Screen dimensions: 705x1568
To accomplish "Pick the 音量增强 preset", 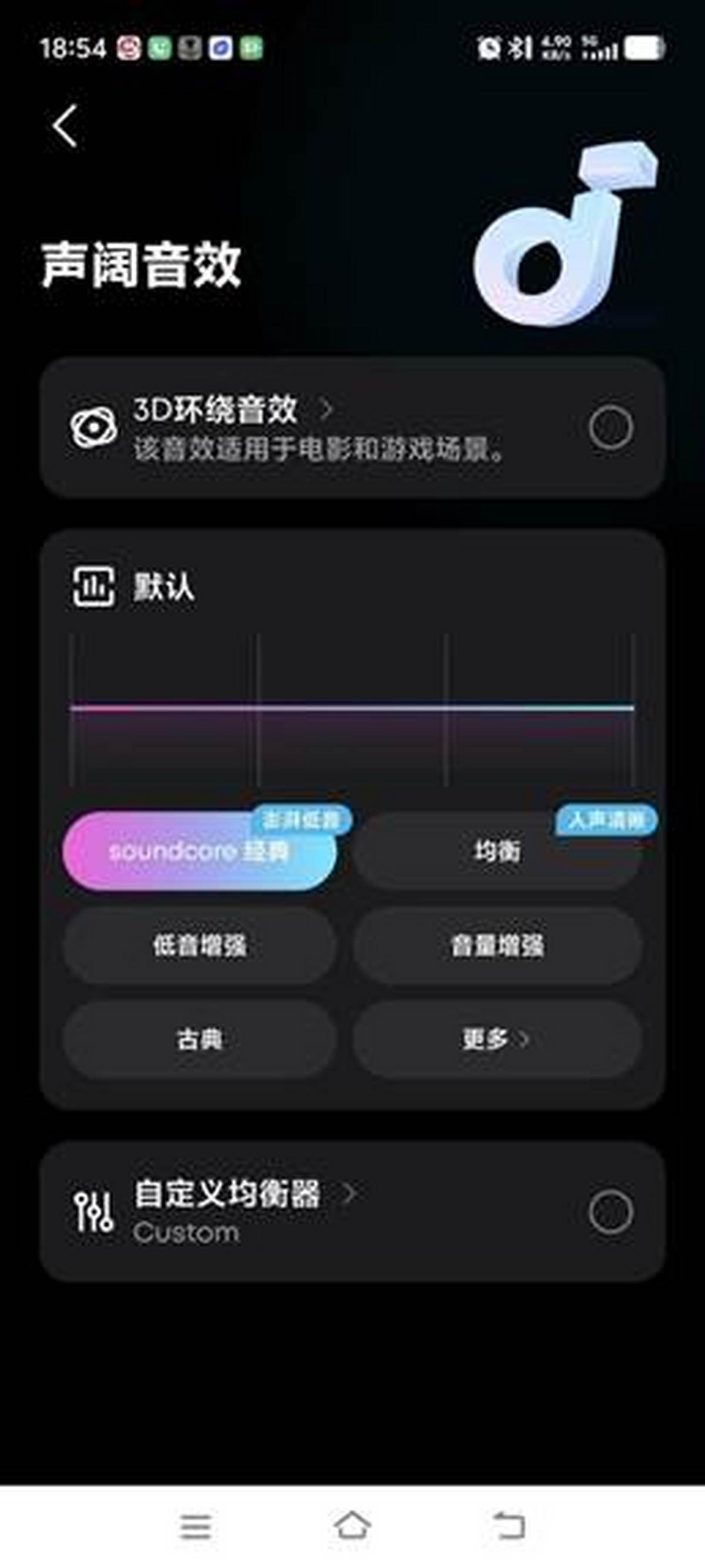I will point(498,945).
